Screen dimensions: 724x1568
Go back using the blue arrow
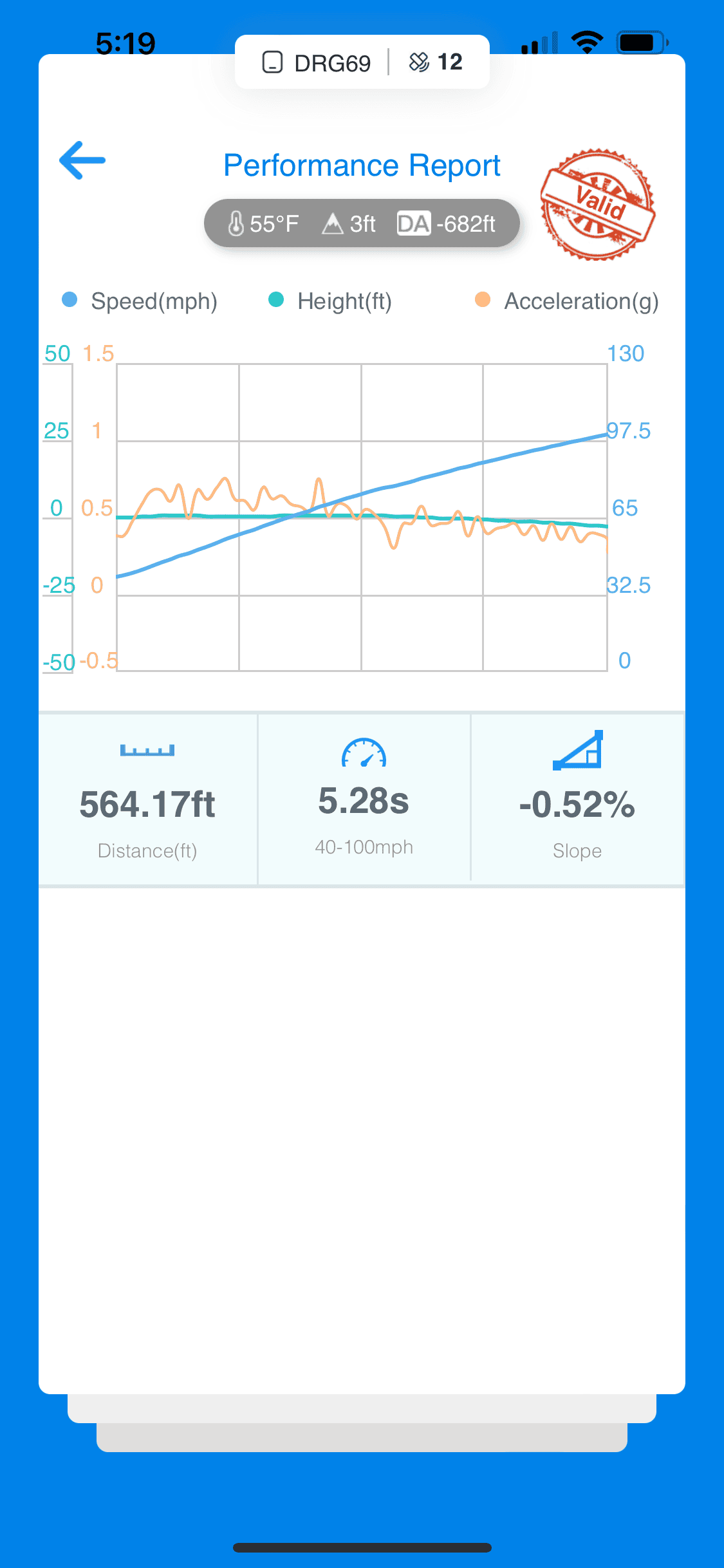point(82,160)
